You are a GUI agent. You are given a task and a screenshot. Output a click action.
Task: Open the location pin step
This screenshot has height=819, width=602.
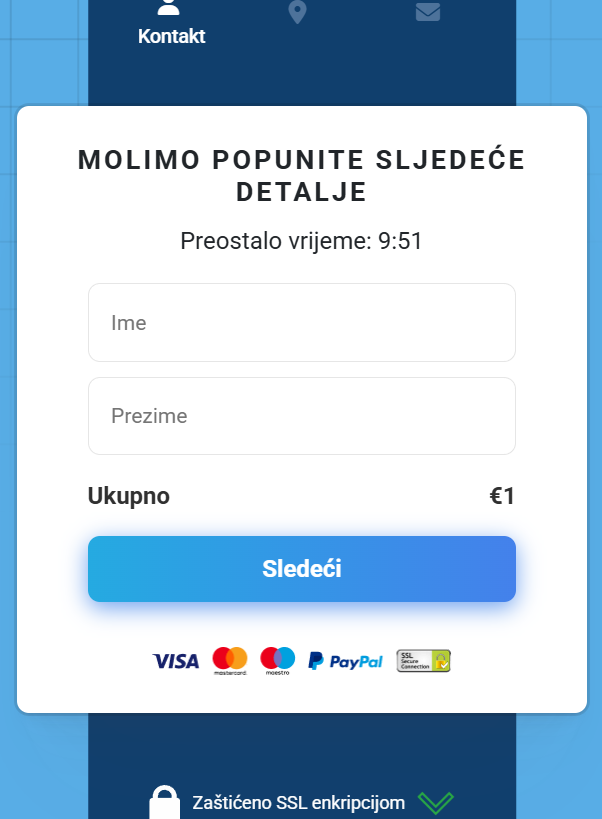click(297, 12)
